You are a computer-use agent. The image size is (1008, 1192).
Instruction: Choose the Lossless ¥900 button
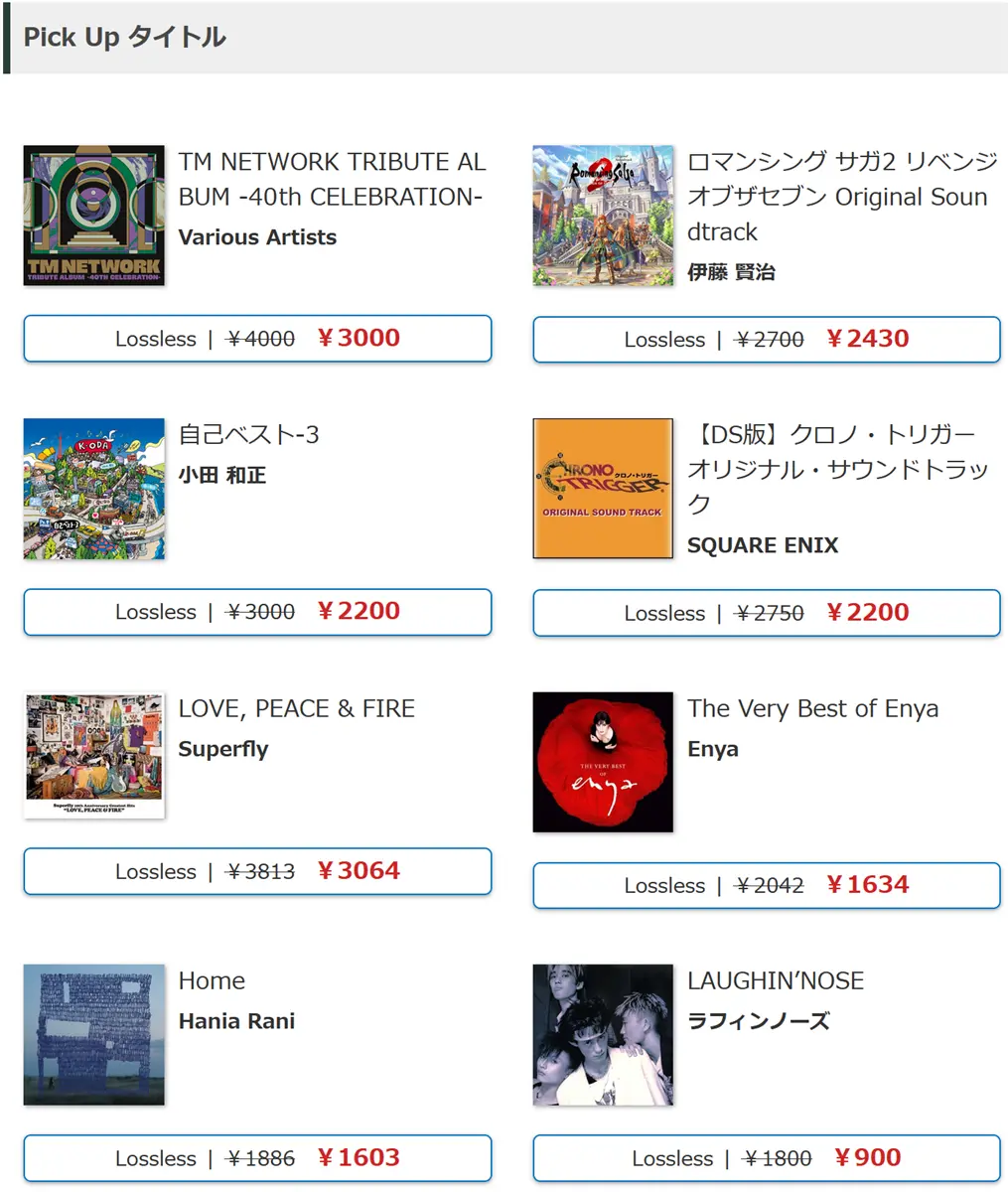766,1158
